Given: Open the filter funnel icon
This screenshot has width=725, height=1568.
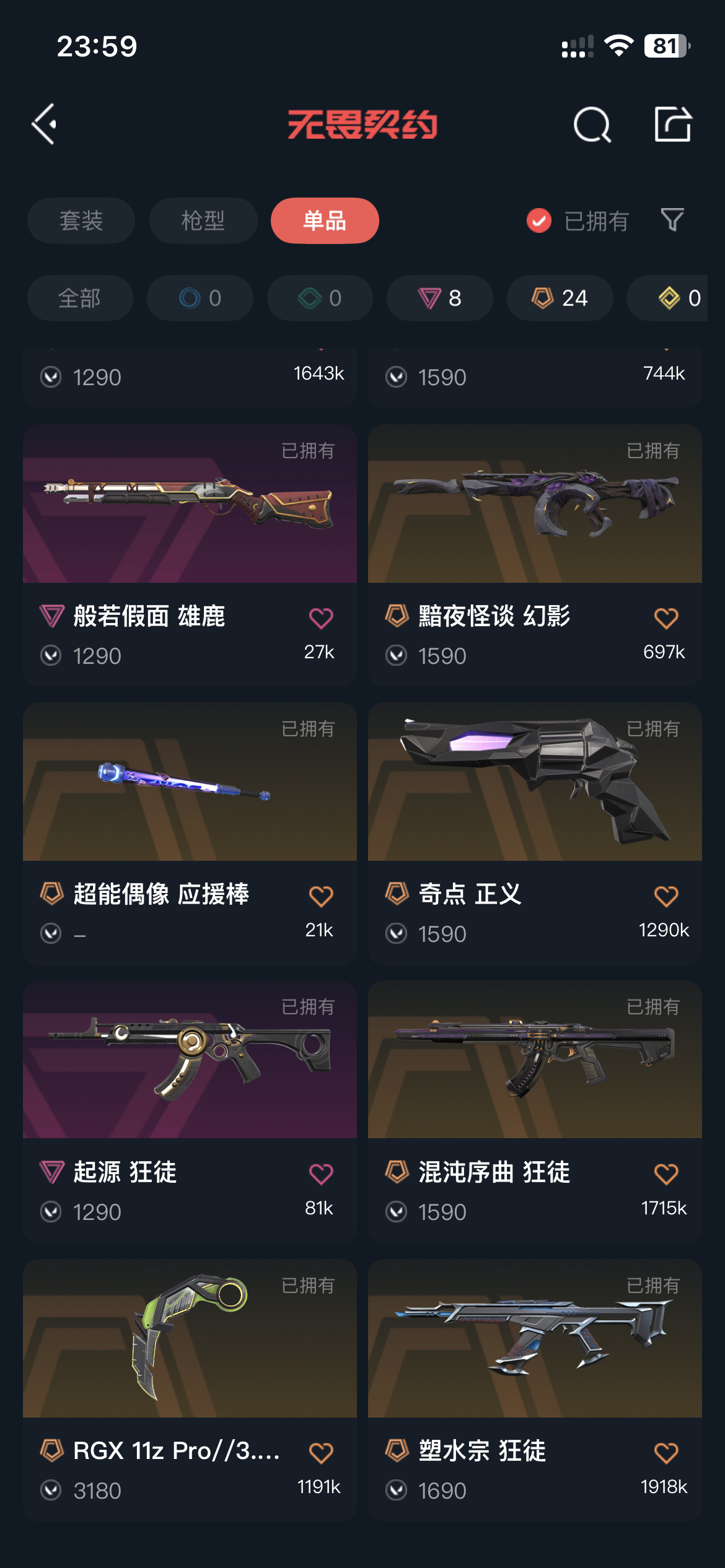Looking at the screenshot, I should tap(672, 220).
